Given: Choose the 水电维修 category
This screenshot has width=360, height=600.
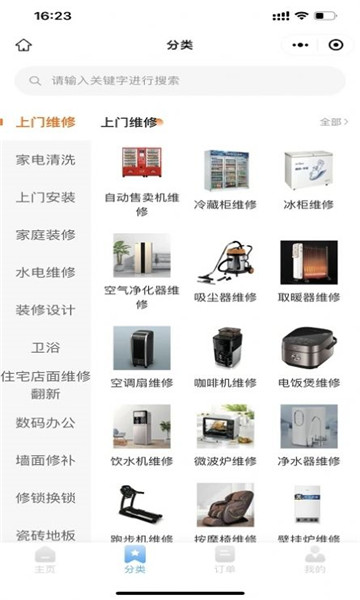Looking at the screenshot, I should [x=46, y=272].
